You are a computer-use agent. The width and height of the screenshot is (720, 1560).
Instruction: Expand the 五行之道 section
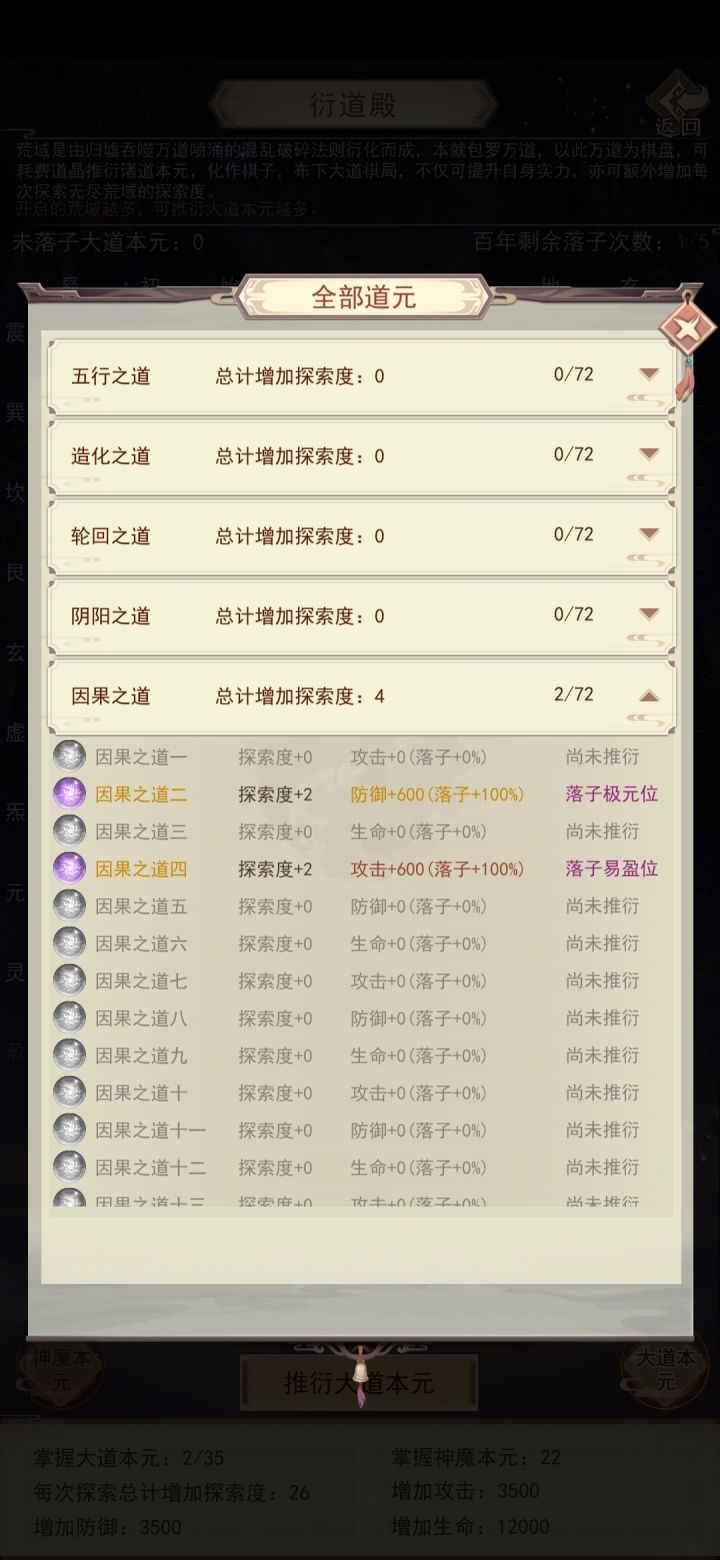tap(648, 375)
